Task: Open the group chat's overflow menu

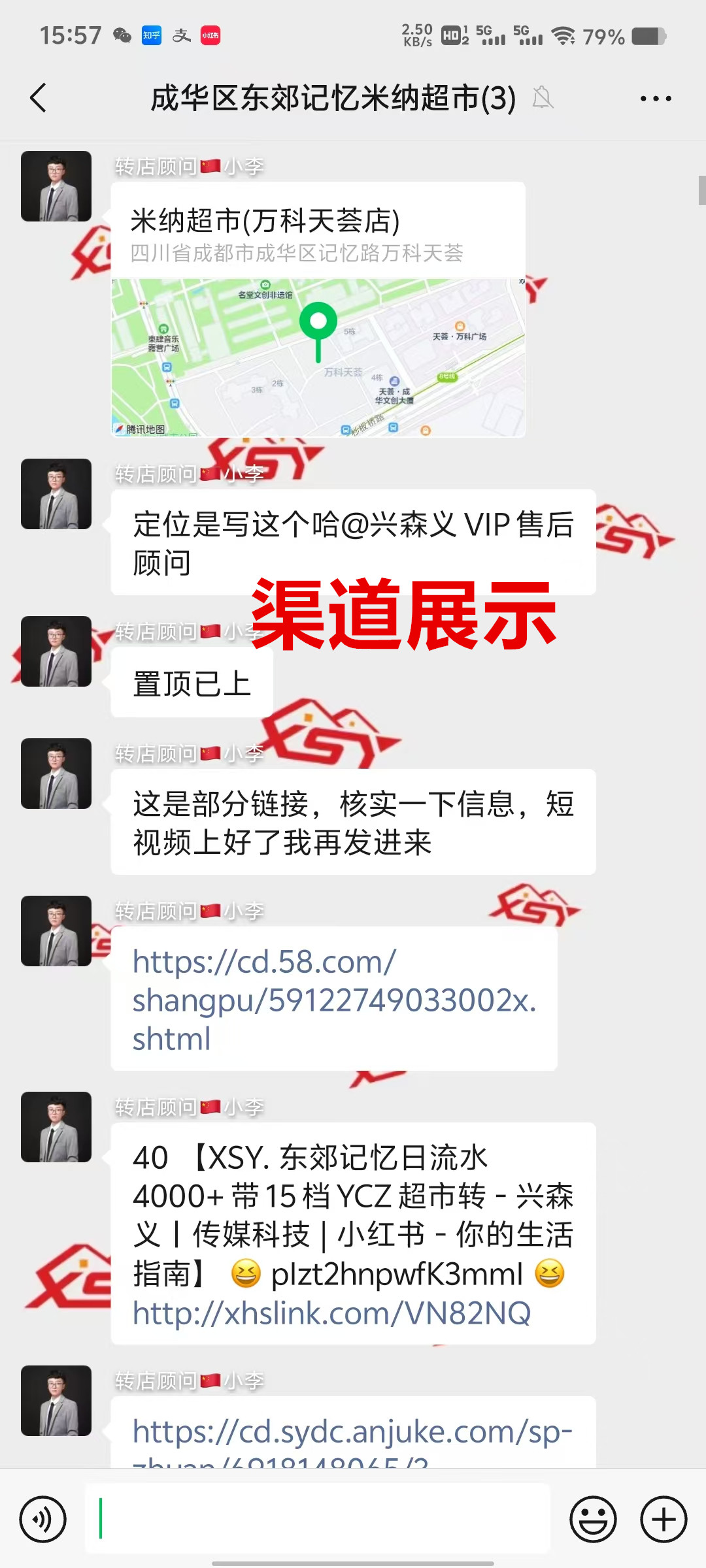Action: coord(655,99)
